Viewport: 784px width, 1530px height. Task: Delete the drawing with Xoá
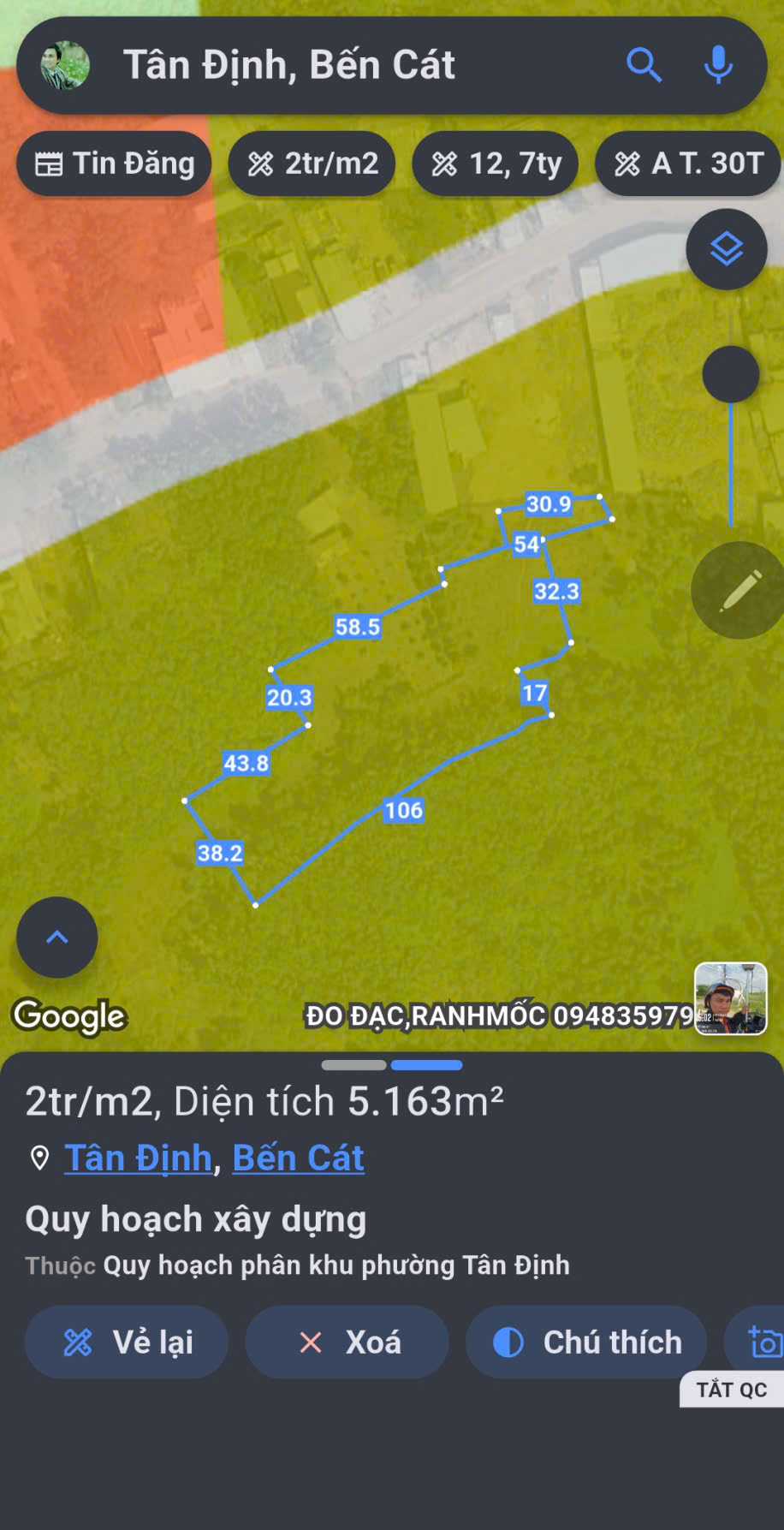(347, 1342)
